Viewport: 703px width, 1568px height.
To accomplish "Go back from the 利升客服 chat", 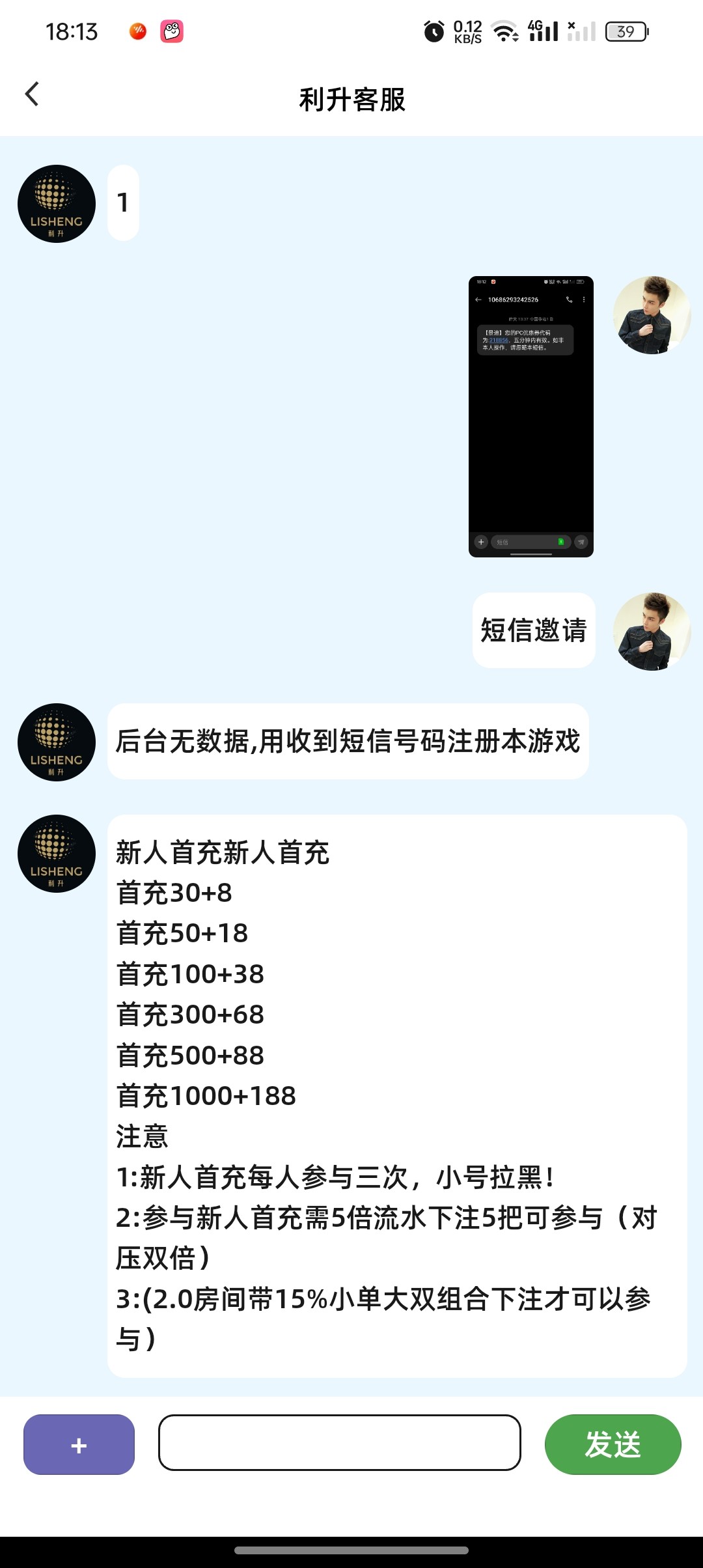I will [32, 94].
